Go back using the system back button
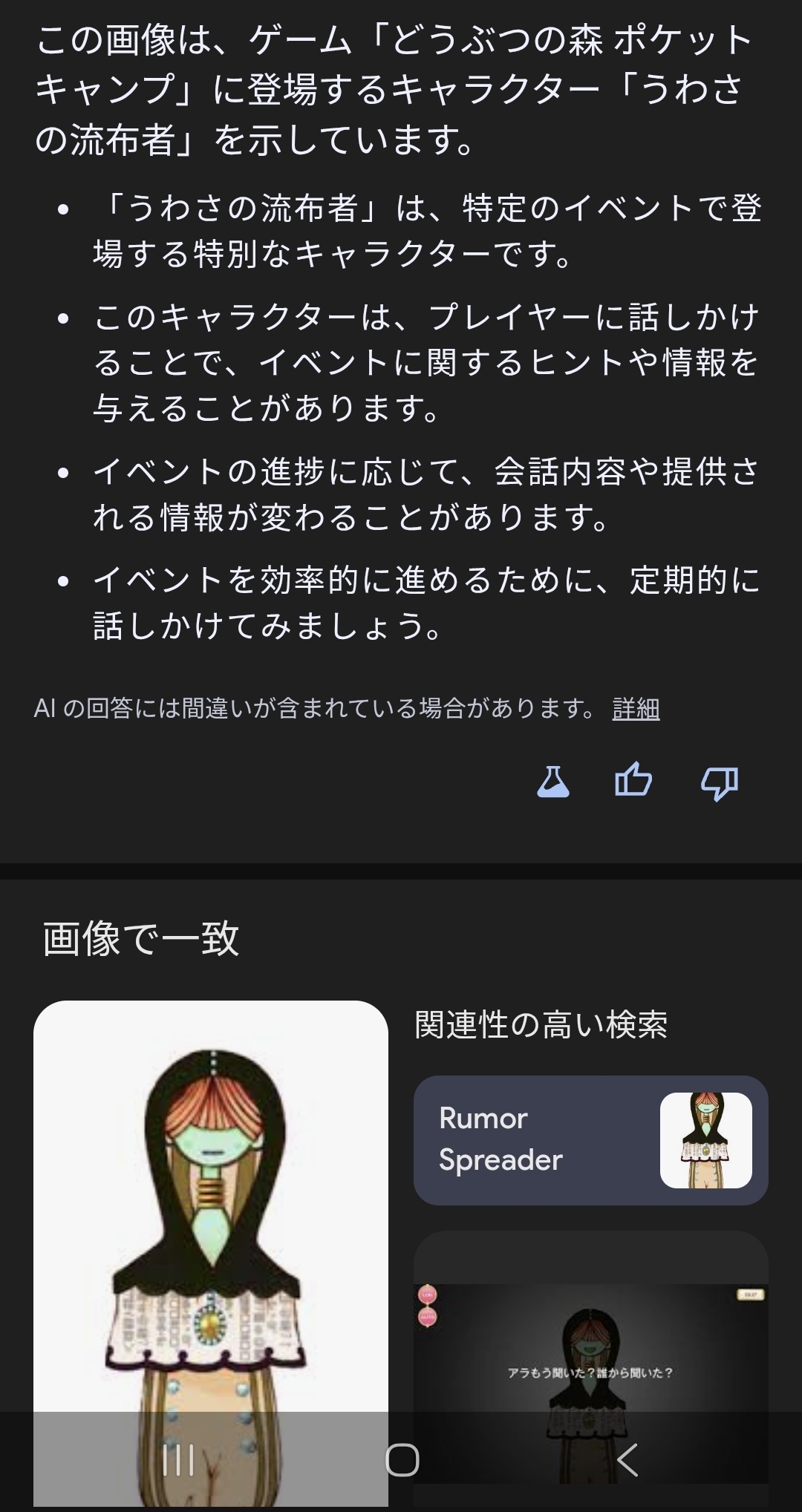This screenshot has height=1512, width=802. tap(627, 1460)
